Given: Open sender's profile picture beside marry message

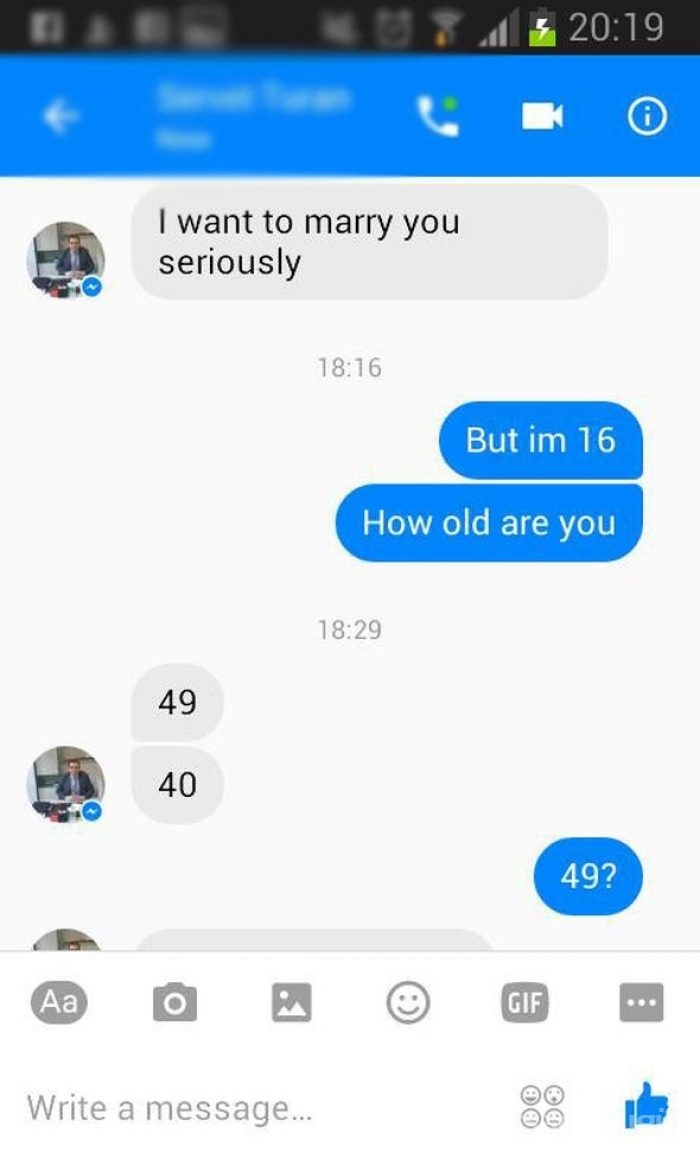Looking at the screenshot, I should tap(65, 261).
